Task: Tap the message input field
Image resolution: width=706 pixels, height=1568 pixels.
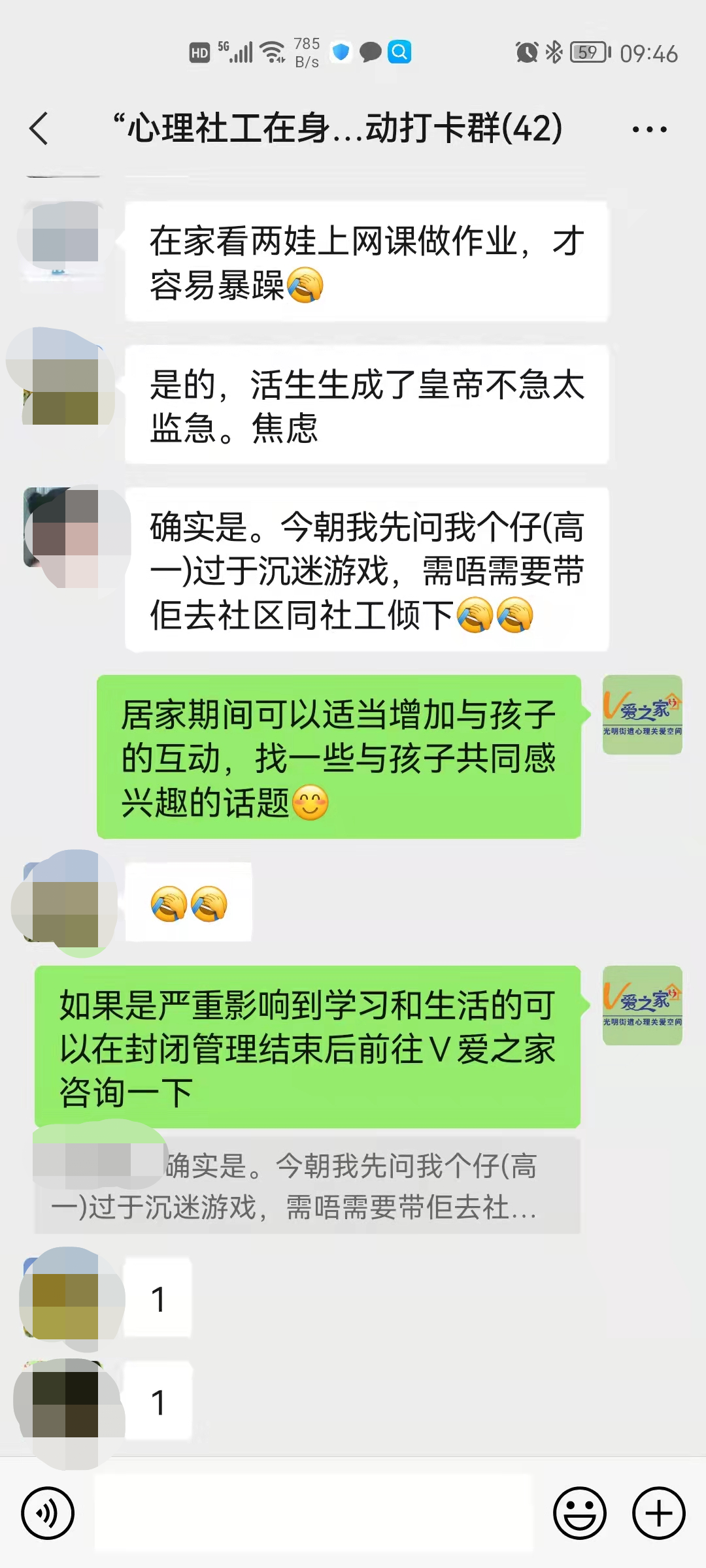Action: pos(314,1513)
